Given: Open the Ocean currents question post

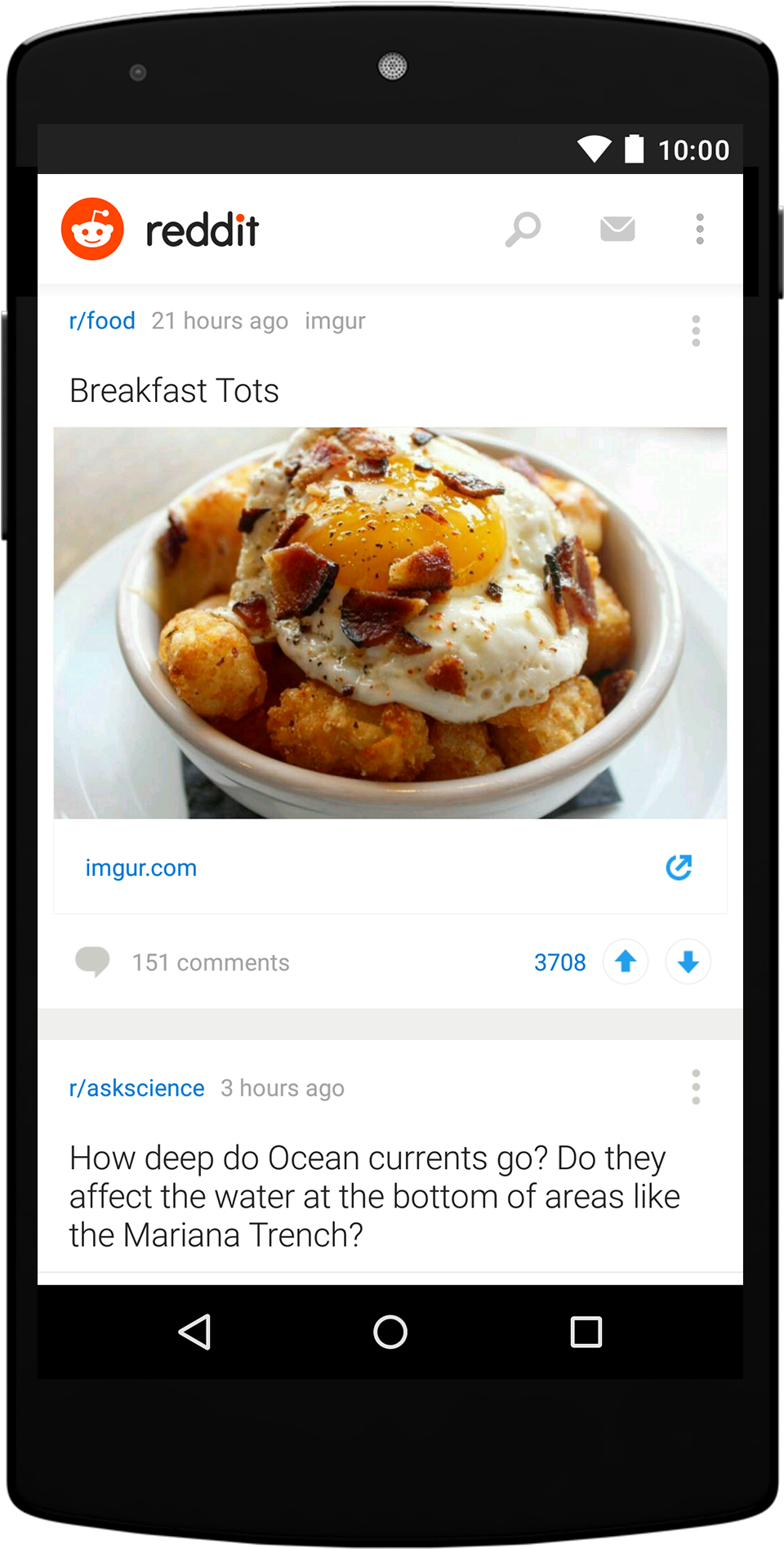Looking at the screenshot, I should click(x=374, y=1196).
